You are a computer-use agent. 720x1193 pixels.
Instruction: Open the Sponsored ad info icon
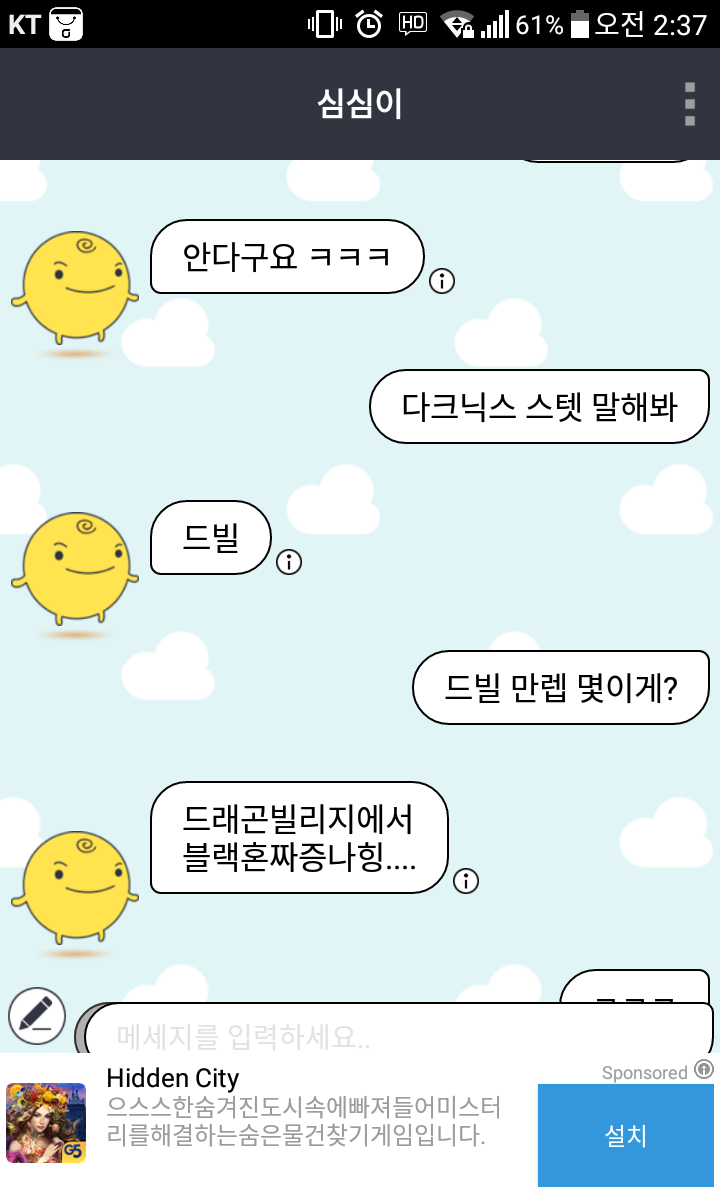[x=704, y=1070]
